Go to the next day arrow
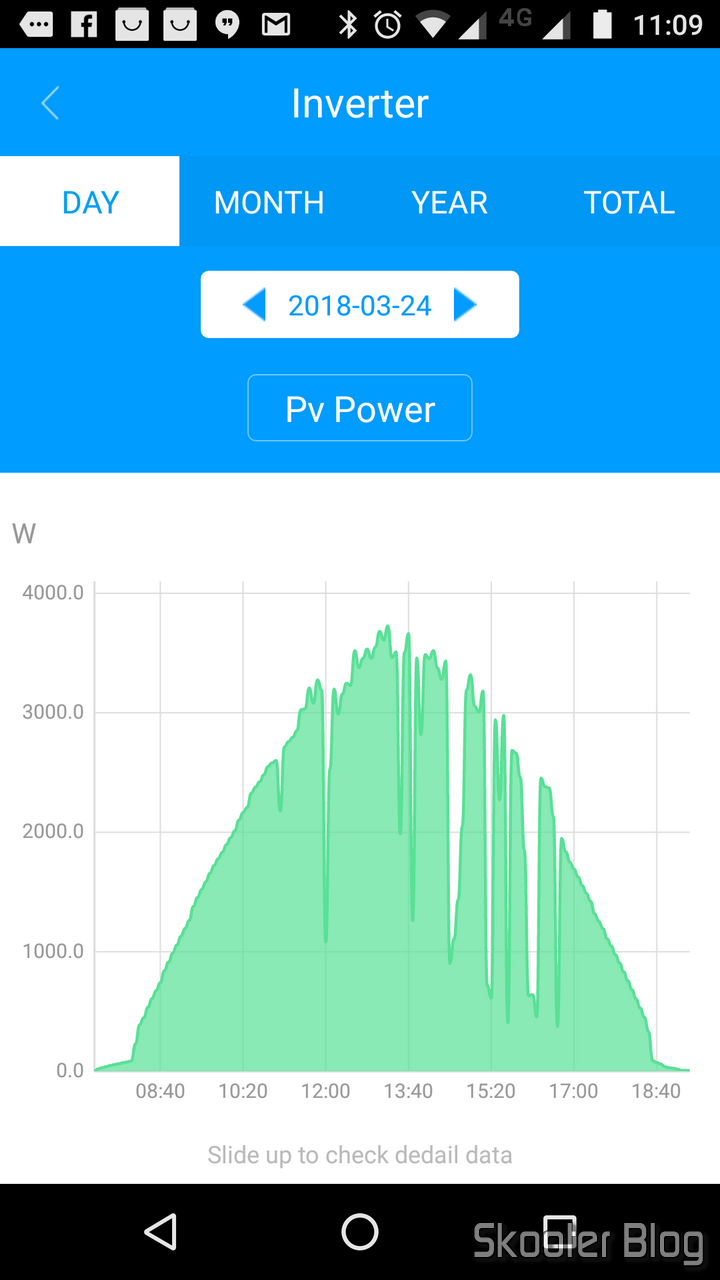 click(465, 305)
